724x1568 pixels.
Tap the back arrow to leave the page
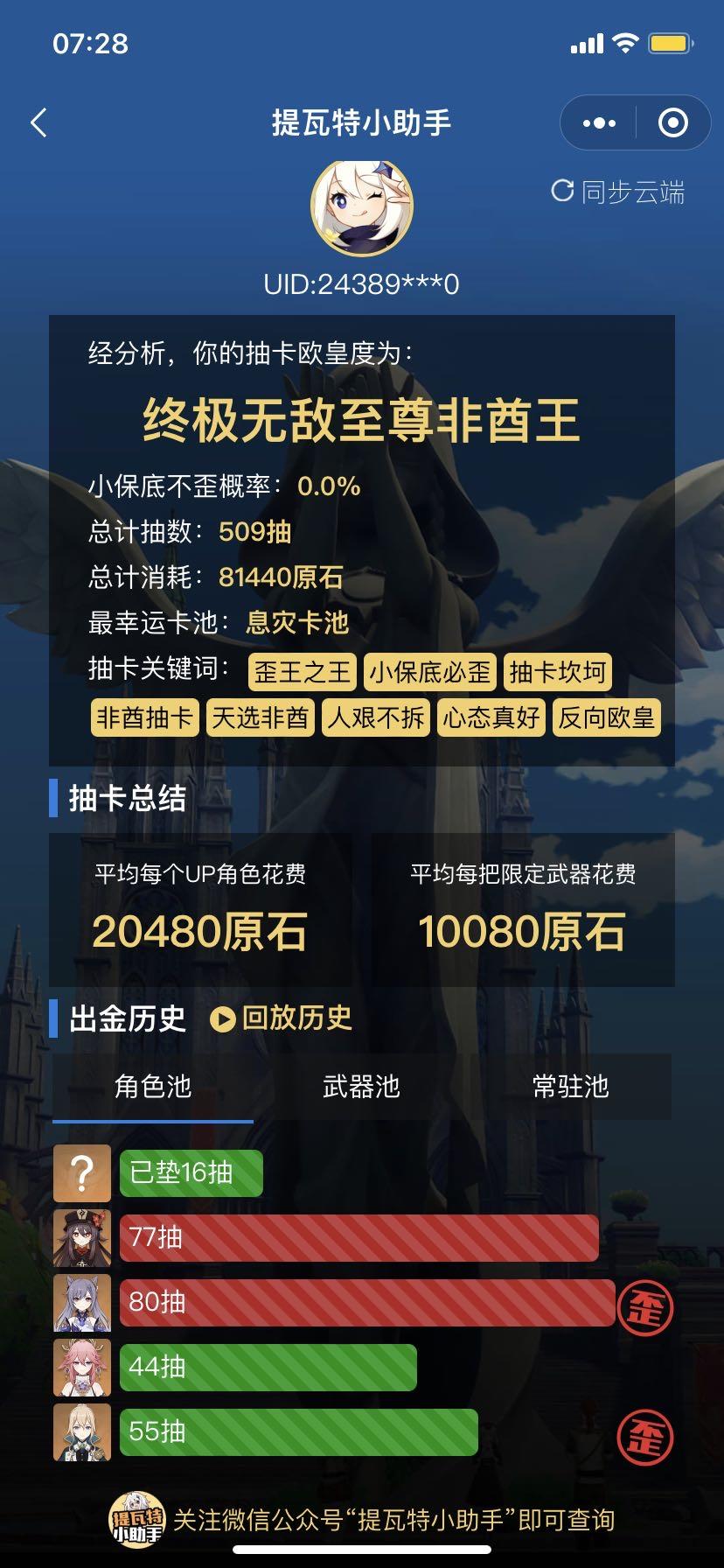point(37,123)
